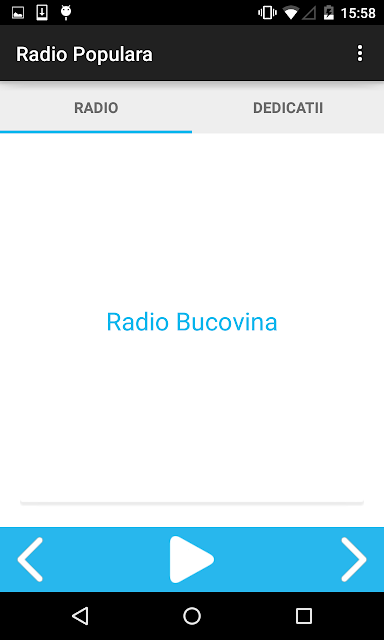Screen dimensions: 384x640
Task: Open the recent apps view
Action: [x=304, y=616]
